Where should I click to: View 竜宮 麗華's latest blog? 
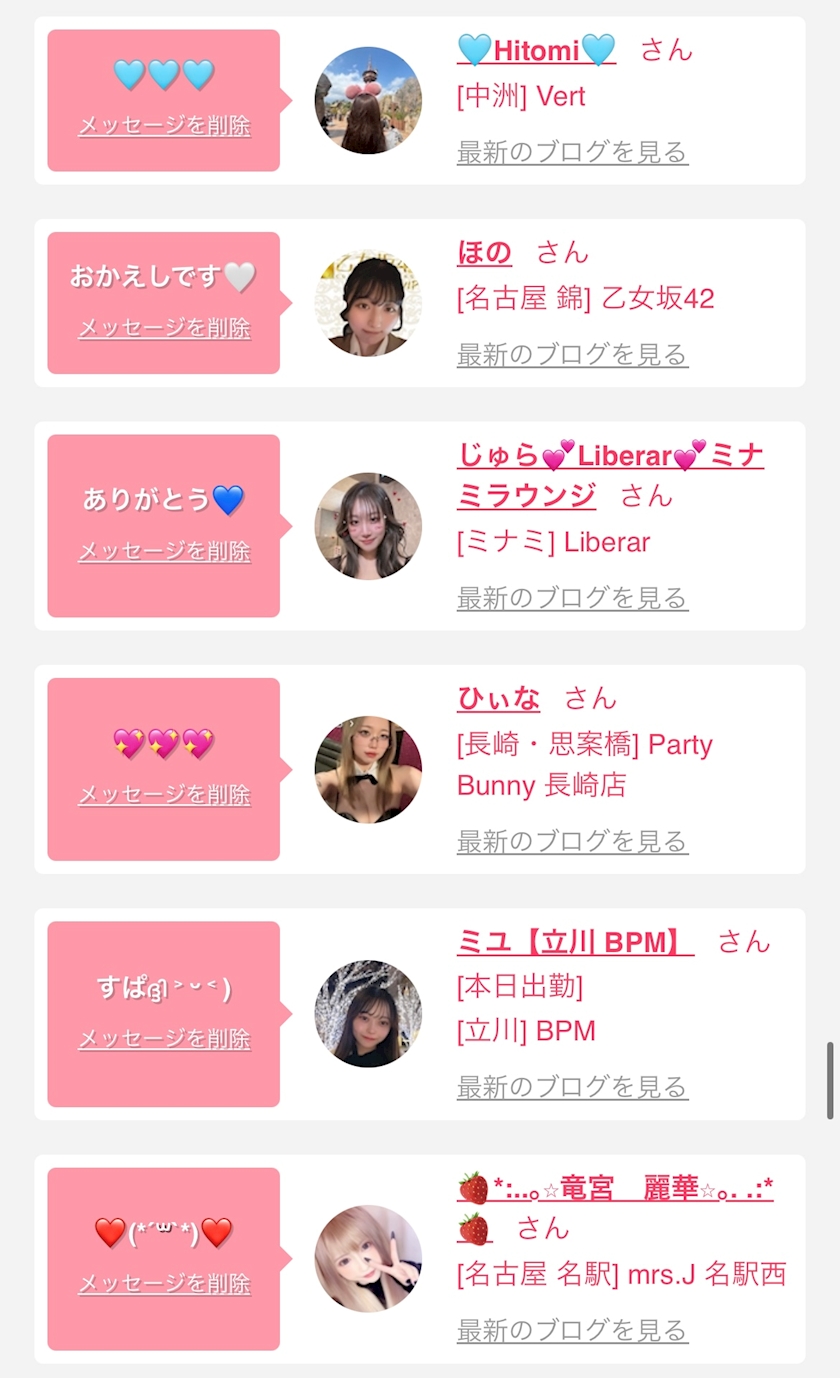click(572, 1330)
